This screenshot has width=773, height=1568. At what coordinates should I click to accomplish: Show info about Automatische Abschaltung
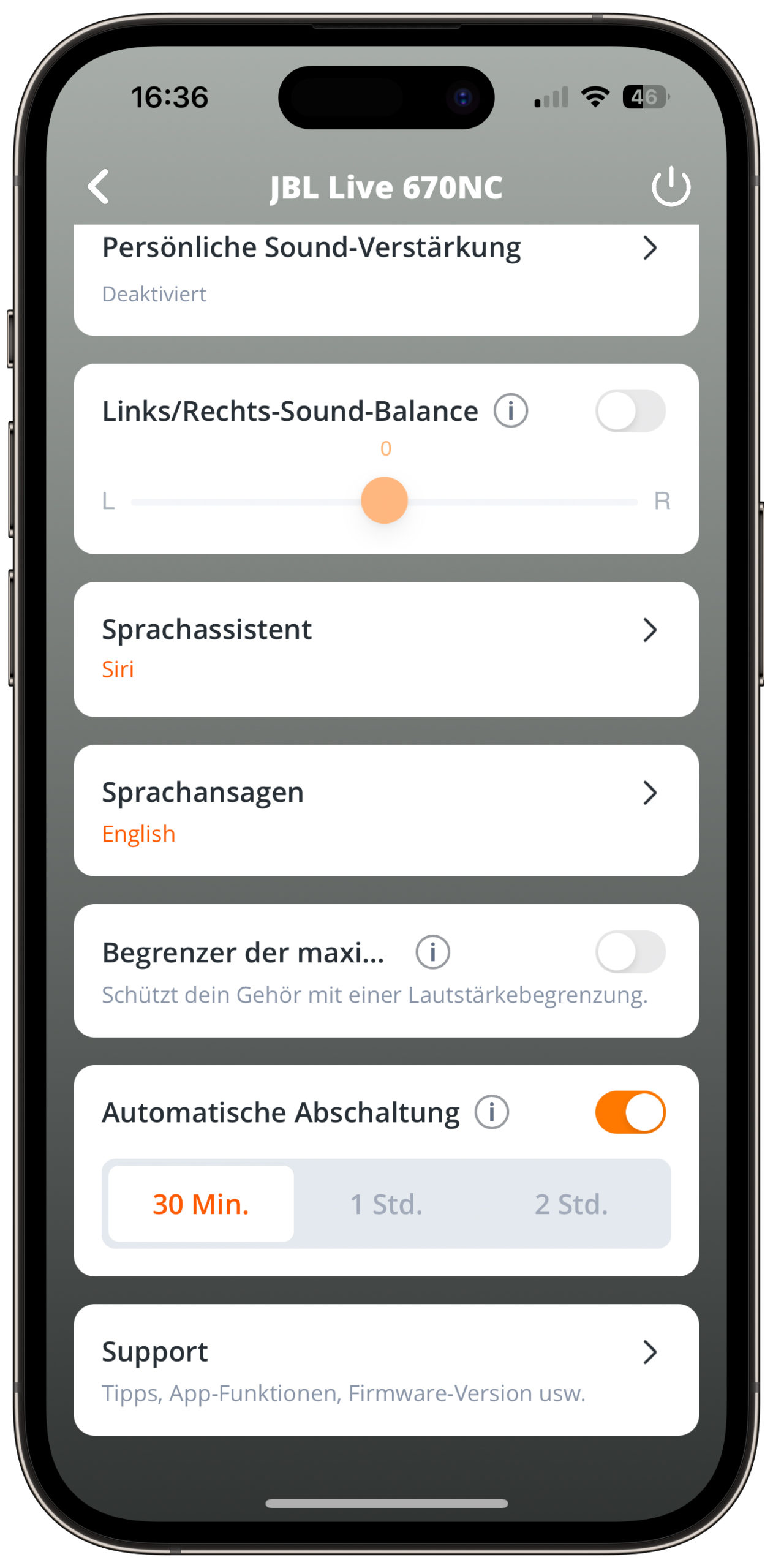point(491,1112)
